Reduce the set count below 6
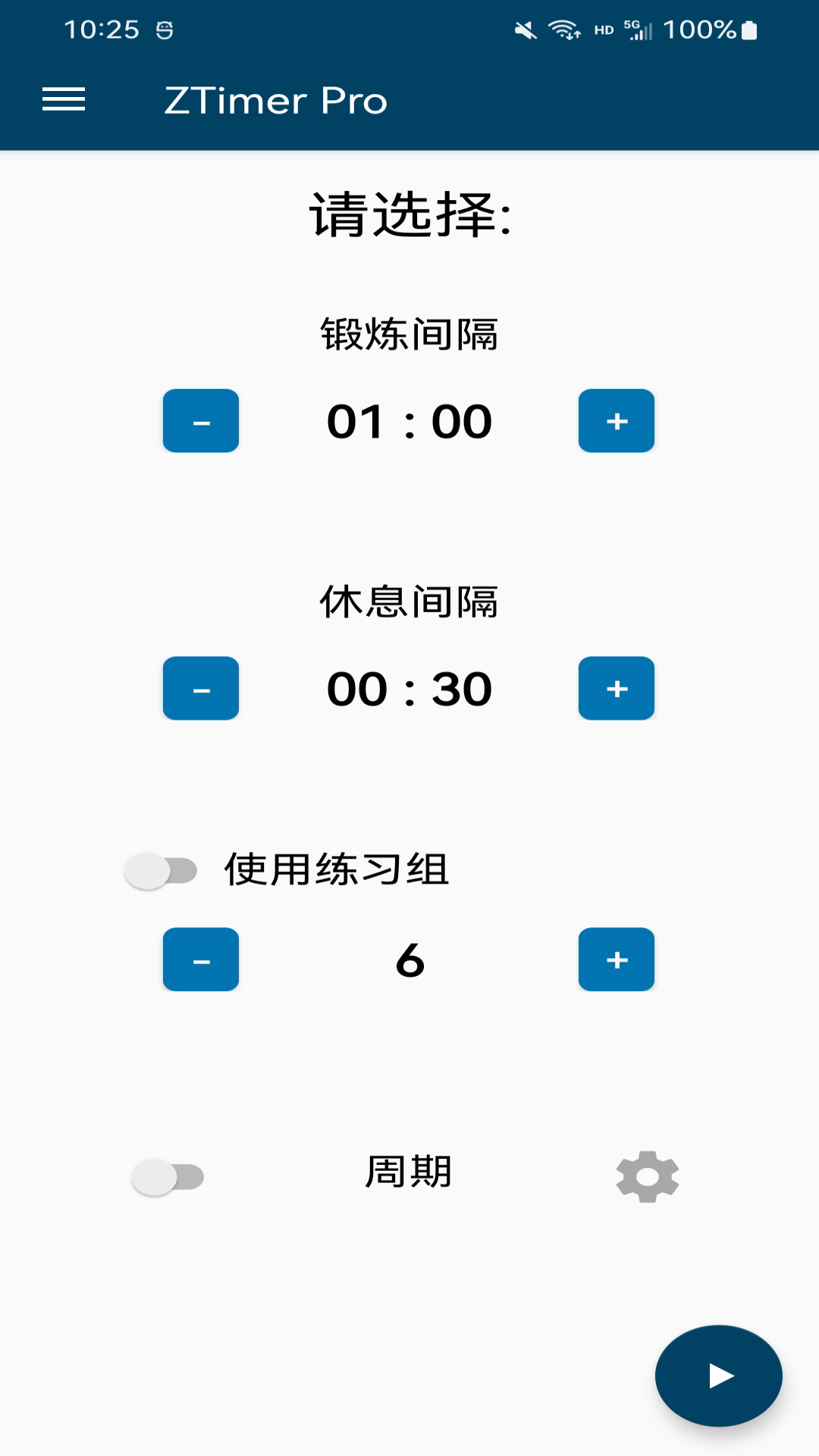Screen dimensions: 819x1456 coord(201,959)
